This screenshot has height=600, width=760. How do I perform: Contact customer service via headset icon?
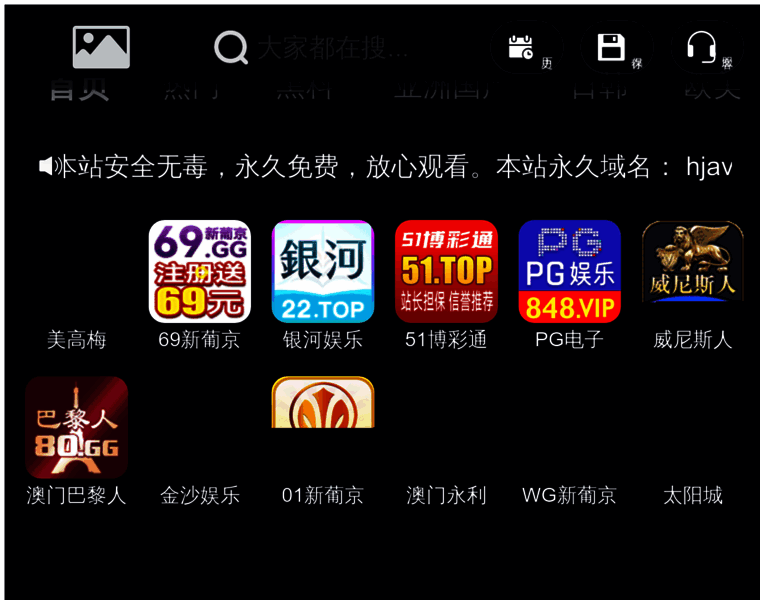(701, 47)
